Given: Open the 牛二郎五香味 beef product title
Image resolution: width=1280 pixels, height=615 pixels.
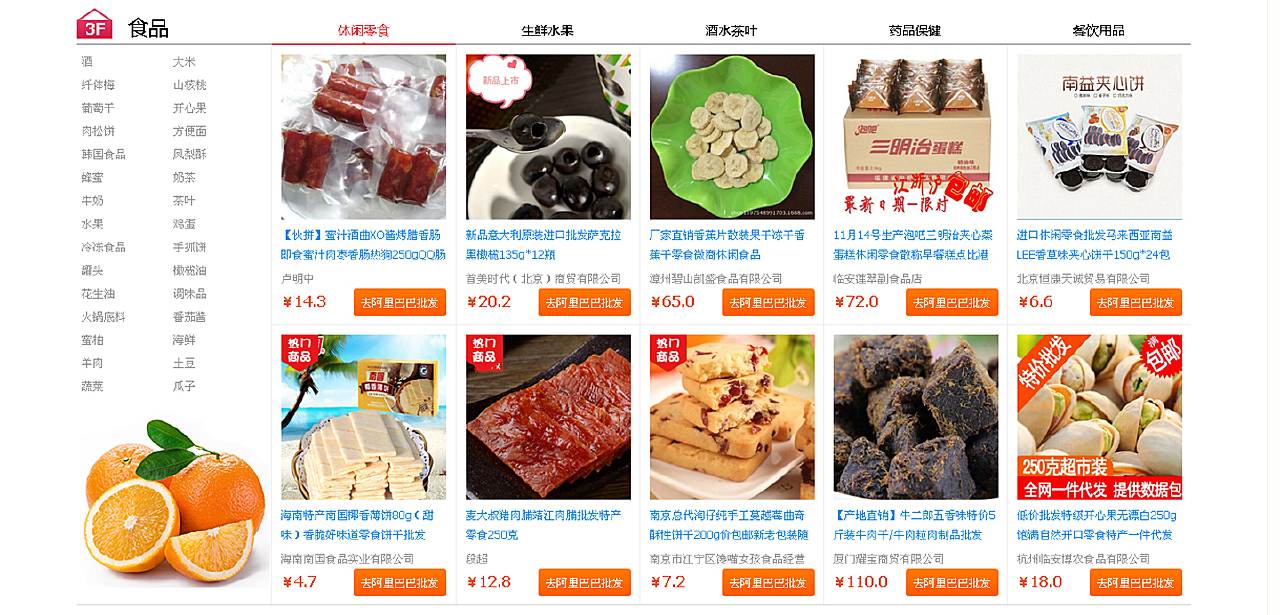Looking at the screenshot, I should point(915,525).
